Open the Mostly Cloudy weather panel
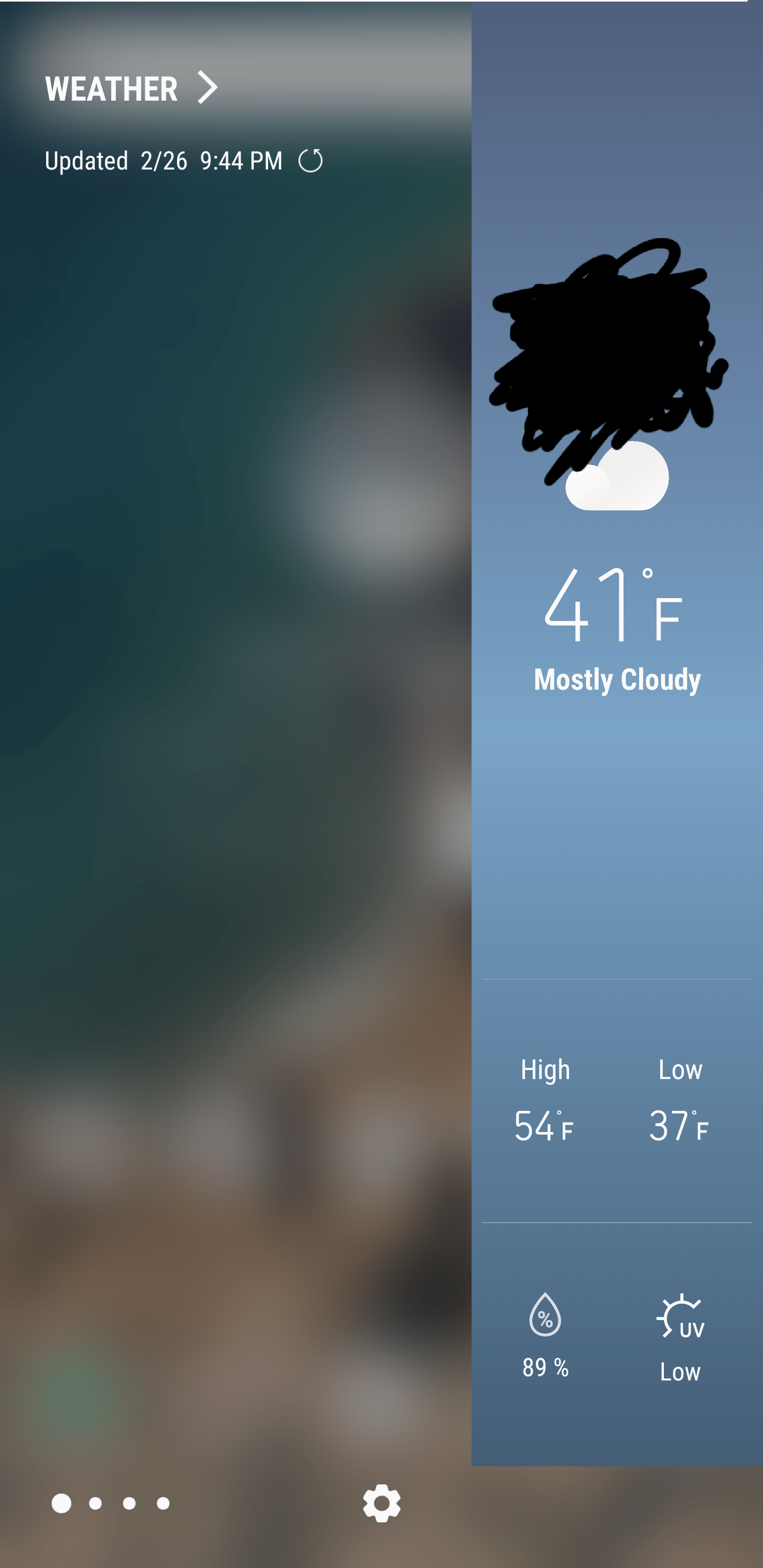Image resolution: width=763 pixels, height=1568 pixels. 616,679
